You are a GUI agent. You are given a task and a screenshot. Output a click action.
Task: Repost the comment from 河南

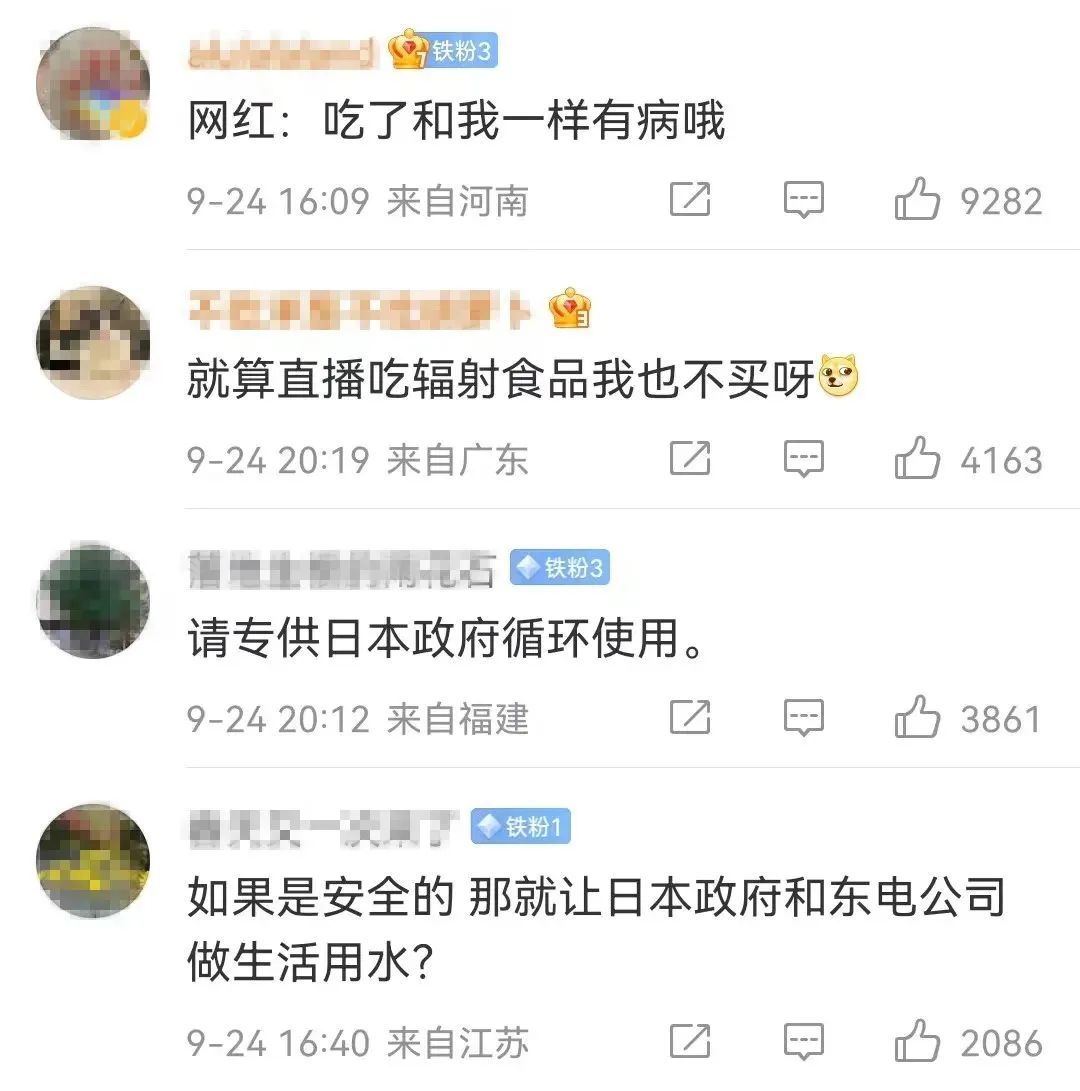[689, 201]
